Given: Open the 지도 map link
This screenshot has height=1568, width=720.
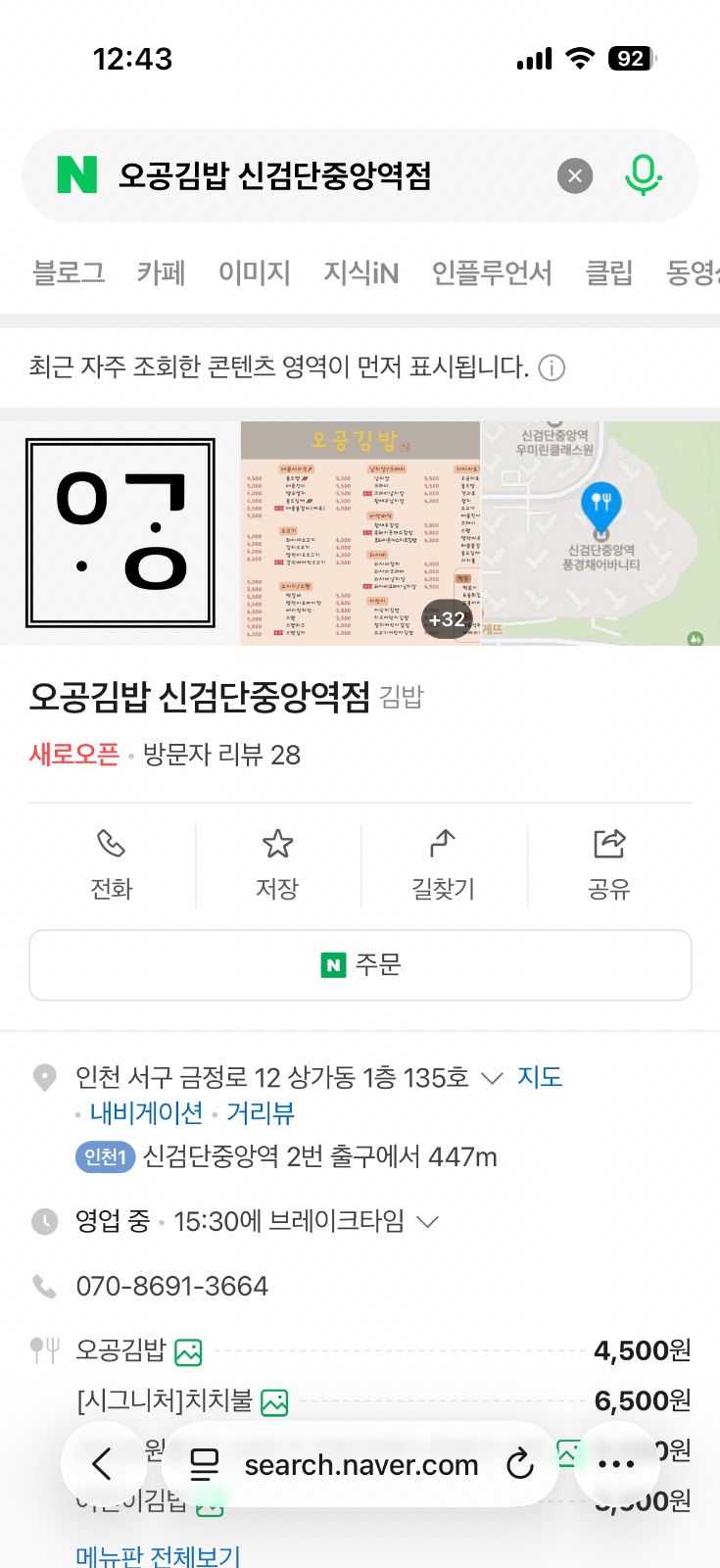Looking at the screenshot, I should pos(540,1076).
